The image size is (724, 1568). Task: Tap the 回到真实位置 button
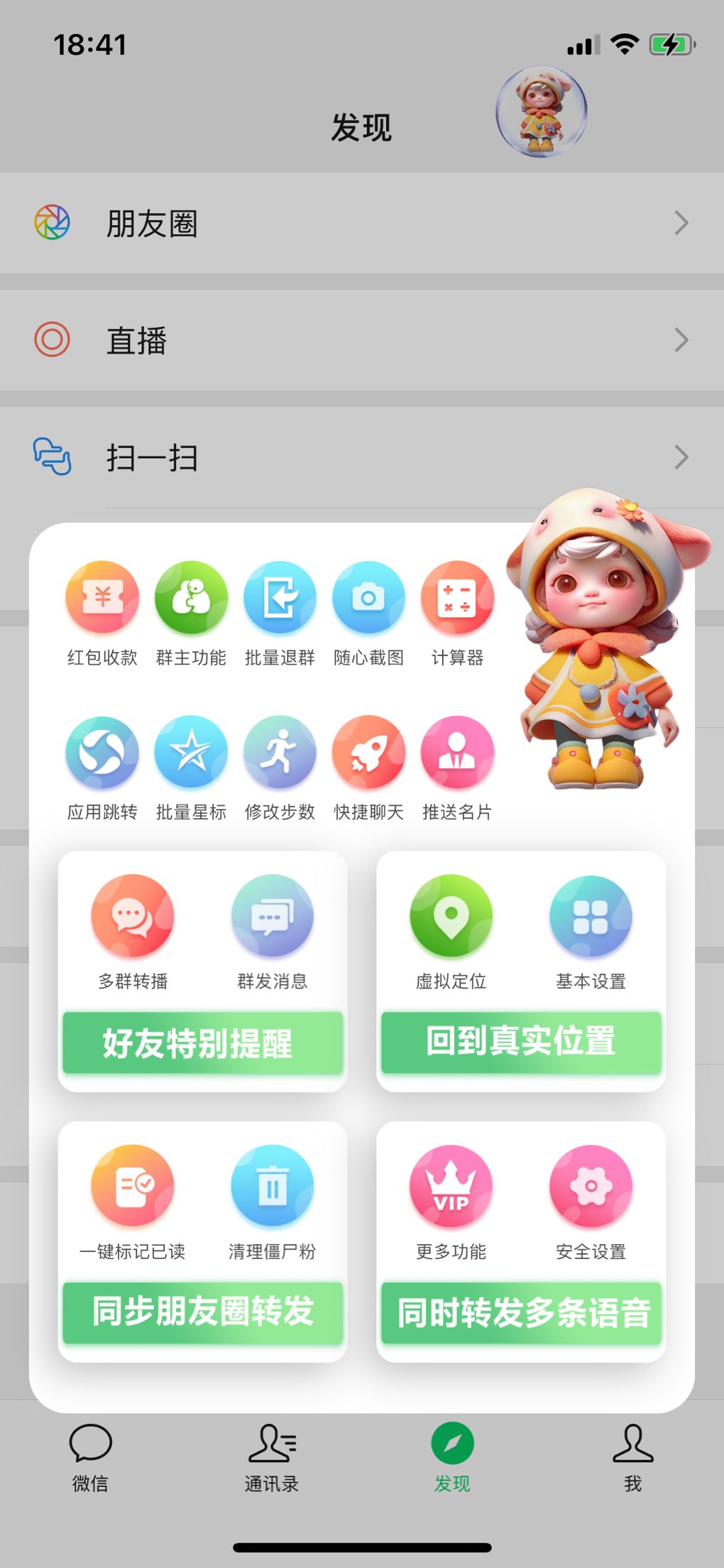(x=521, y=1042)
